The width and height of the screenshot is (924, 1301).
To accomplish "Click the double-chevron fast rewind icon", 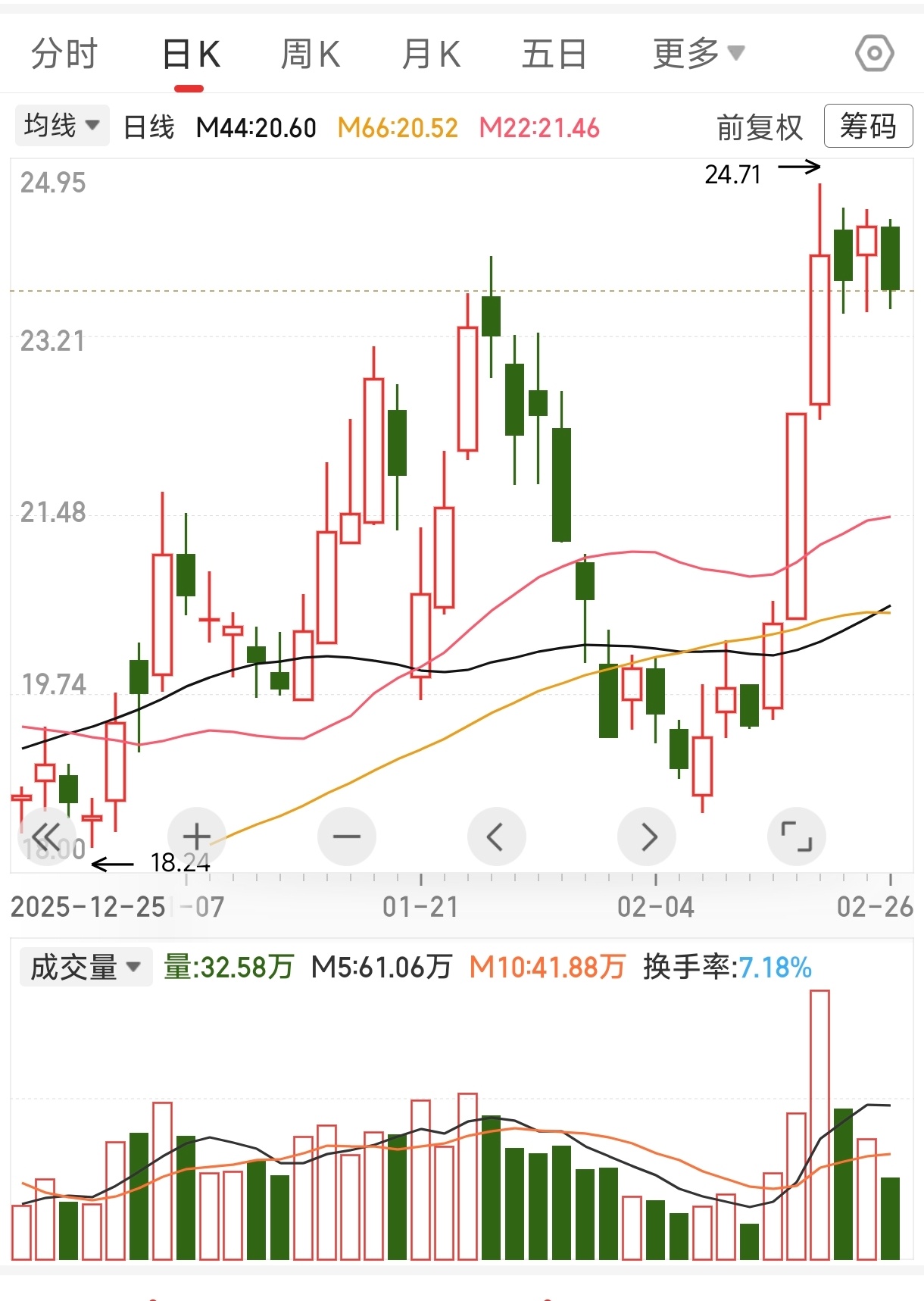I will click(46, 836).
